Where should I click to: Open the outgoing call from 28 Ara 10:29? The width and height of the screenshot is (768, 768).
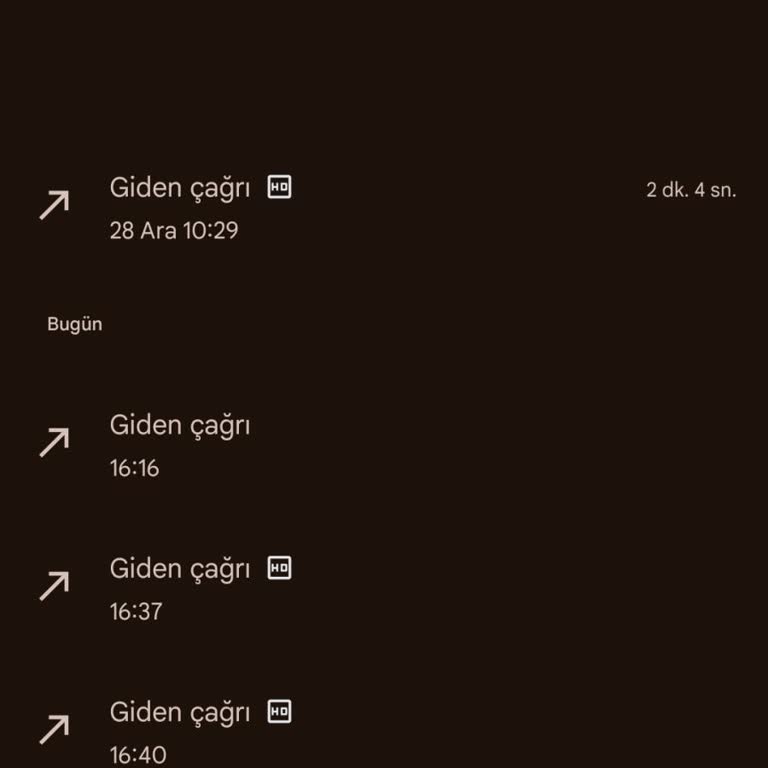180,208
